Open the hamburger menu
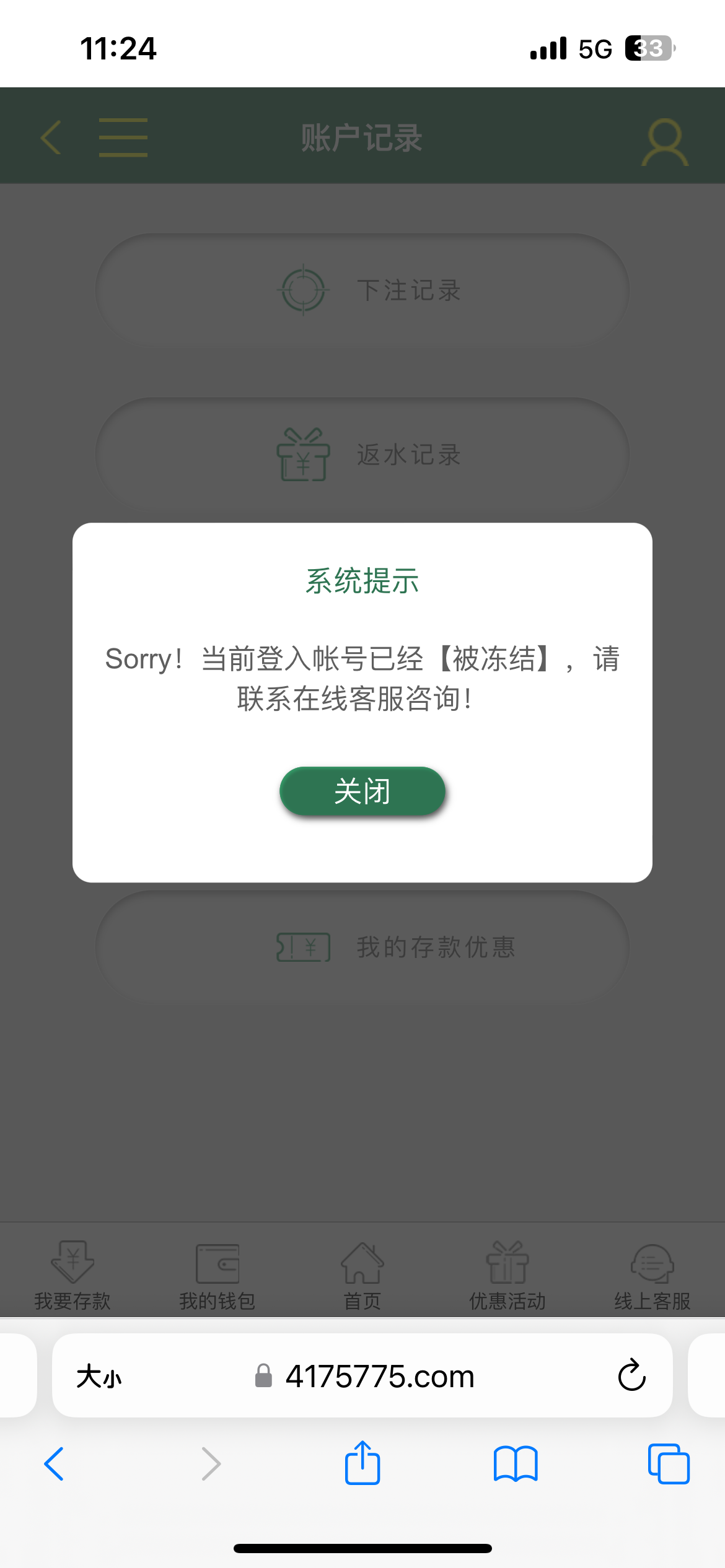The image size is (725, 1568). point(123,137)
